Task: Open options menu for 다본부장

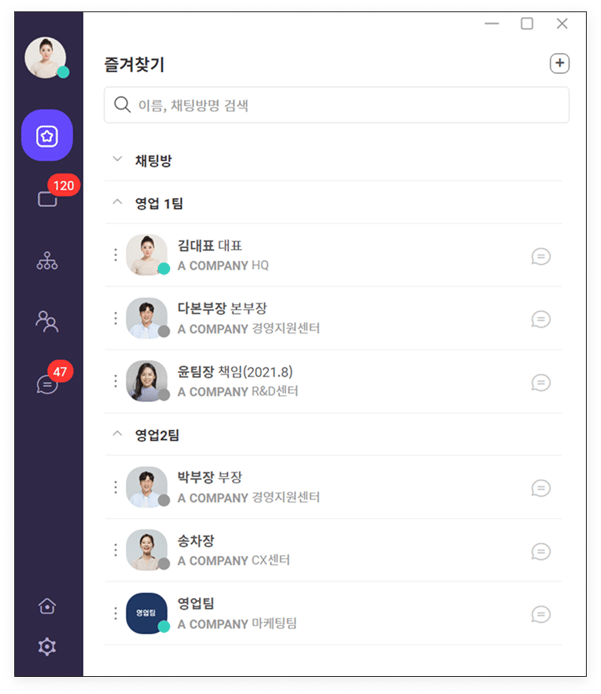Action: pos(115,319)
